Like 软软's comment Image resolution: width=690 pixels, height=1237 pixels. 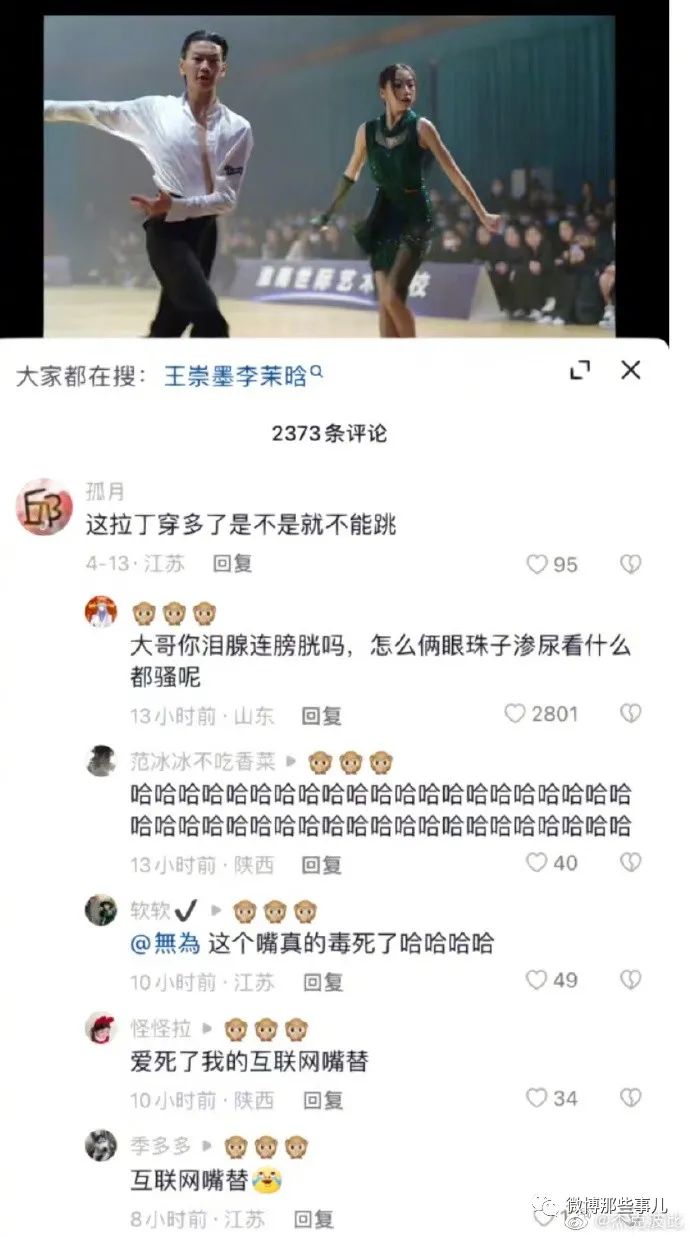point(538,980)
